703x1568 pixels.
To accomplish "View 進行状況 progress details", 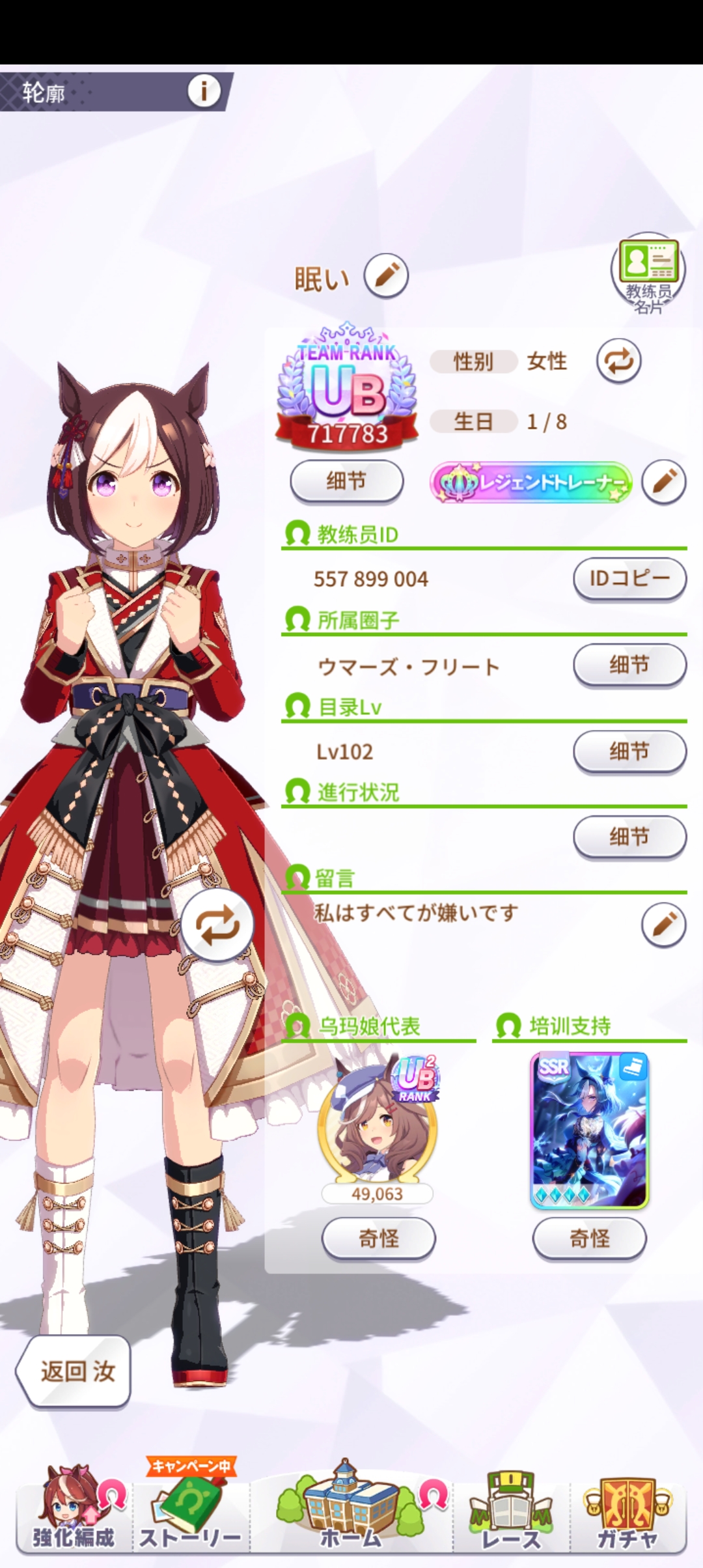I will pos(629,837).
